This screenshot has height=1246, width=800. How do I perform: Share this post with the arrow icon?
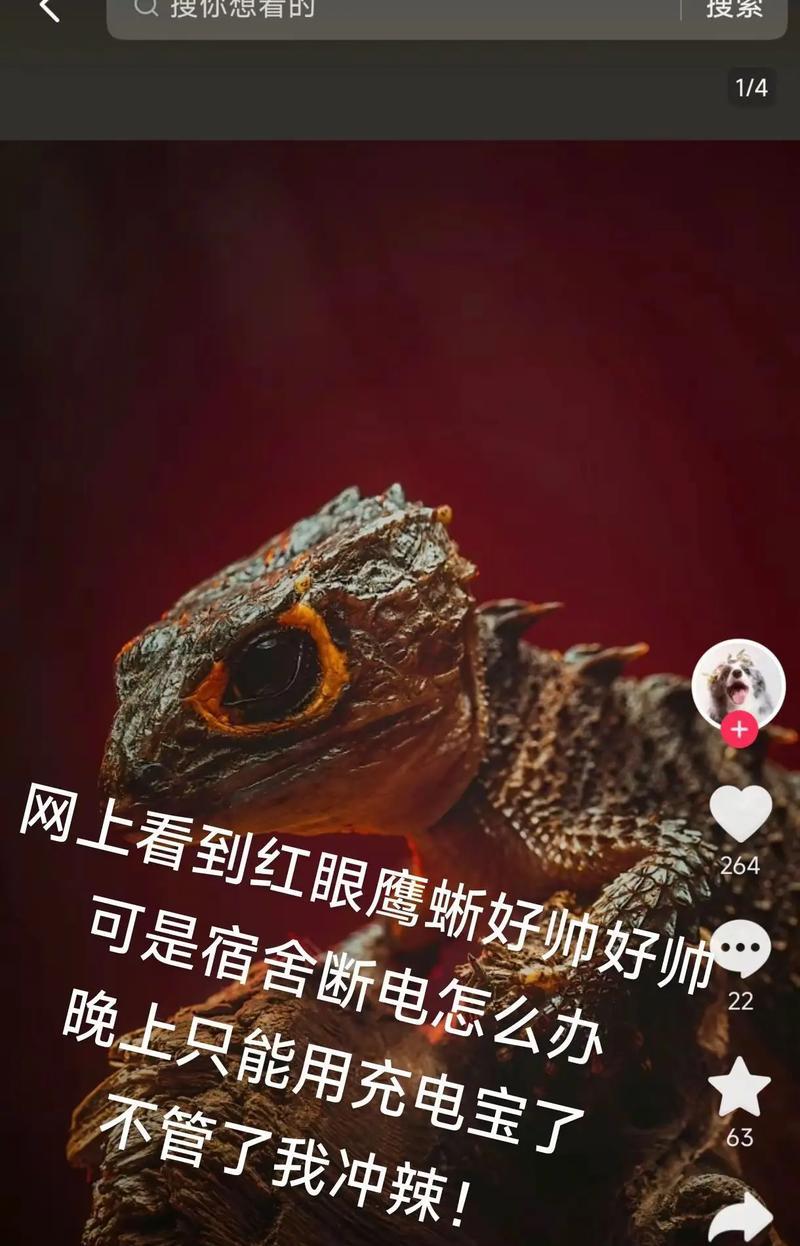[740, 1220]
